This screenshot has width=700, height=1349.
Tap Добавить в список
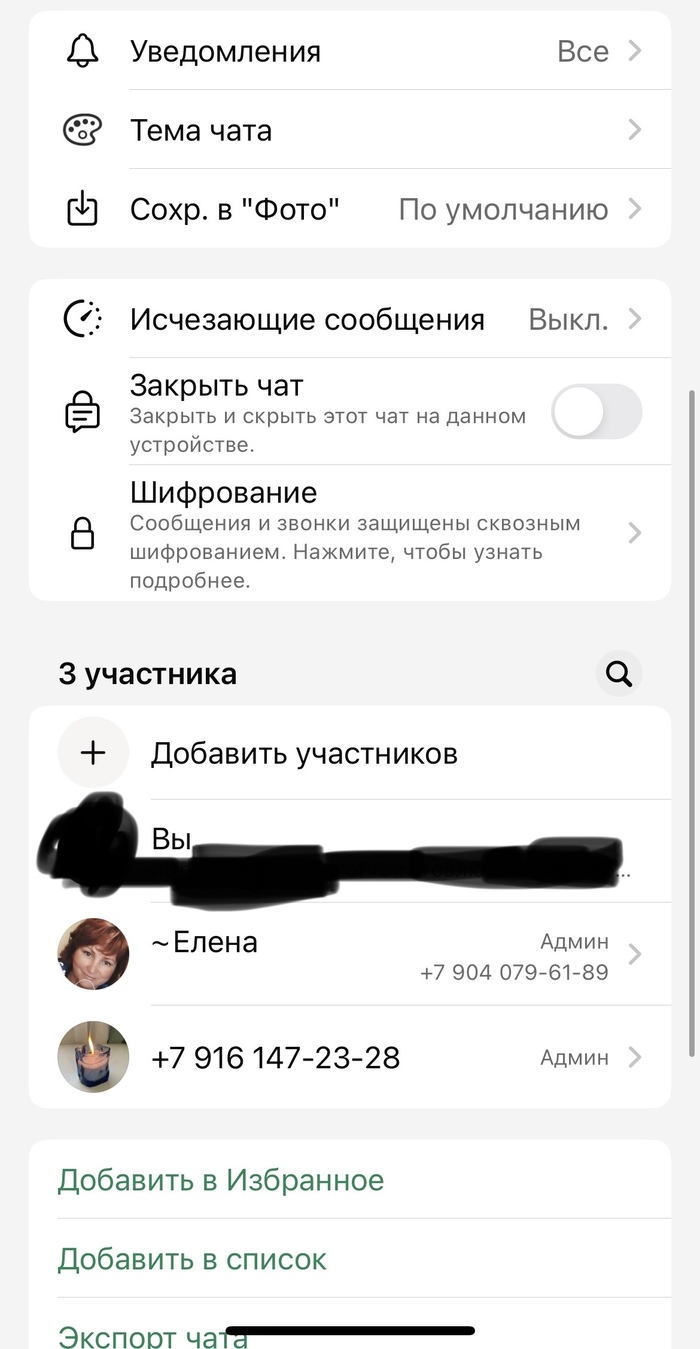(192, 1259)
